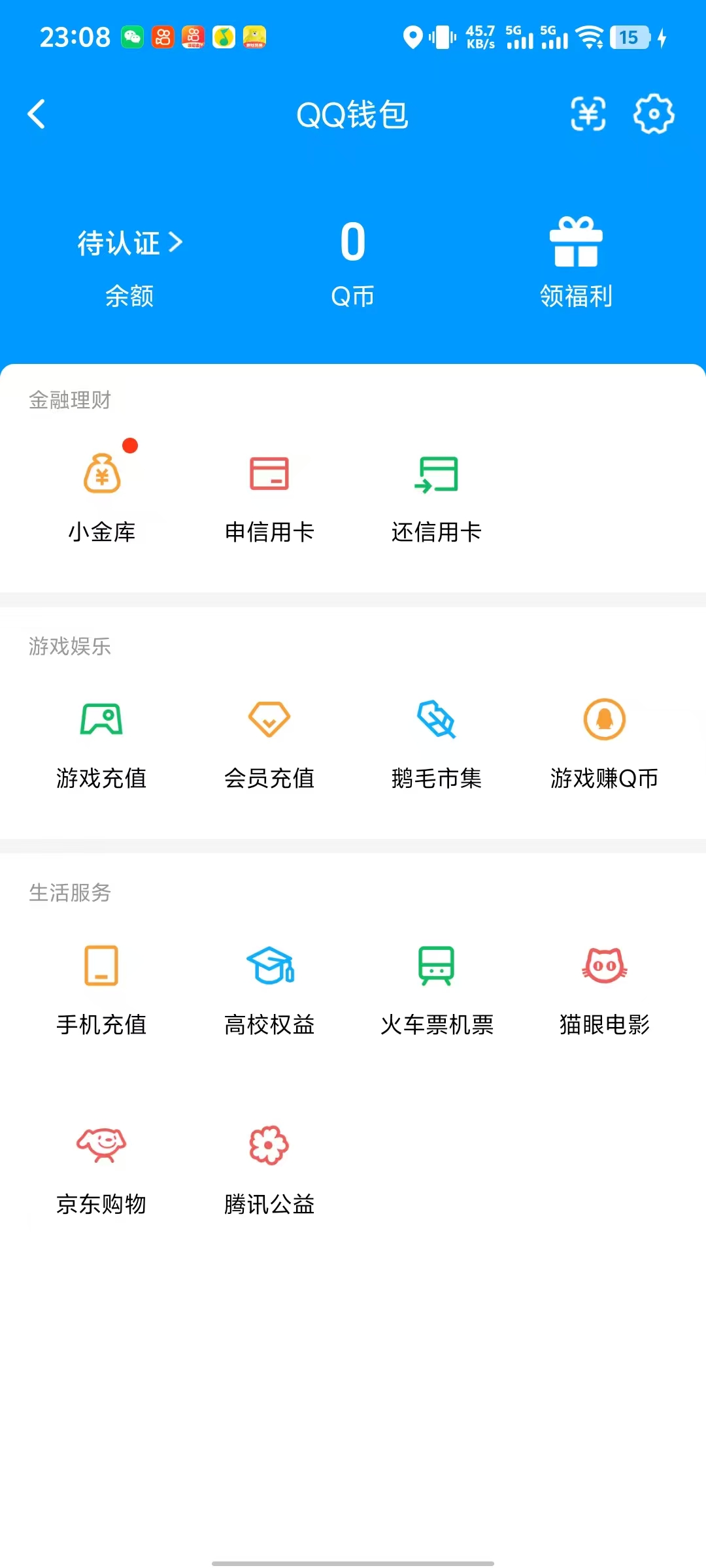Tap the 手机充值 phone icon

[x=101, y=968]
